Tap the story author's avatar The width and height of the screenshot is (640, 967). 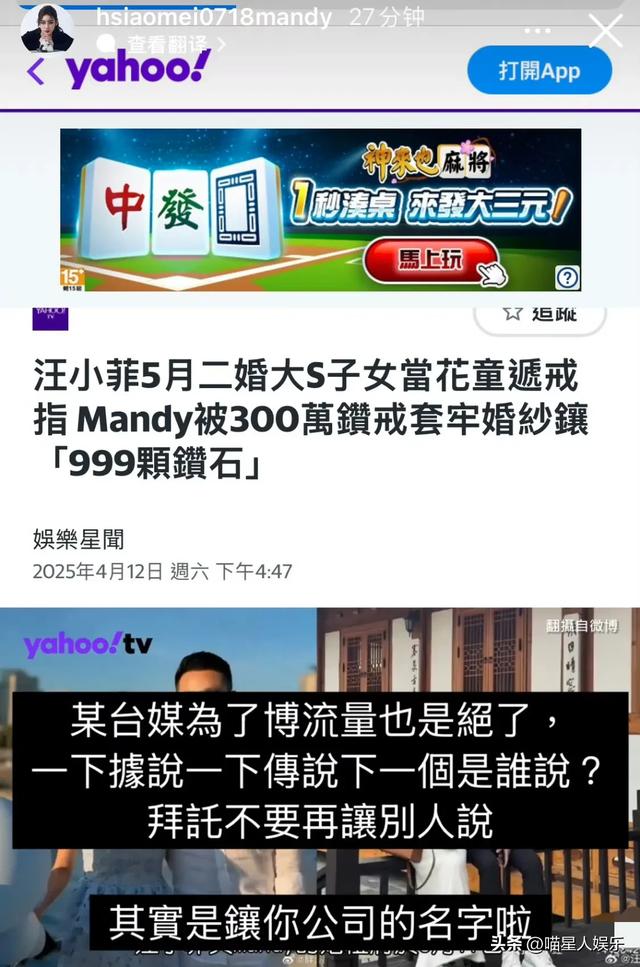pos(47,30)
